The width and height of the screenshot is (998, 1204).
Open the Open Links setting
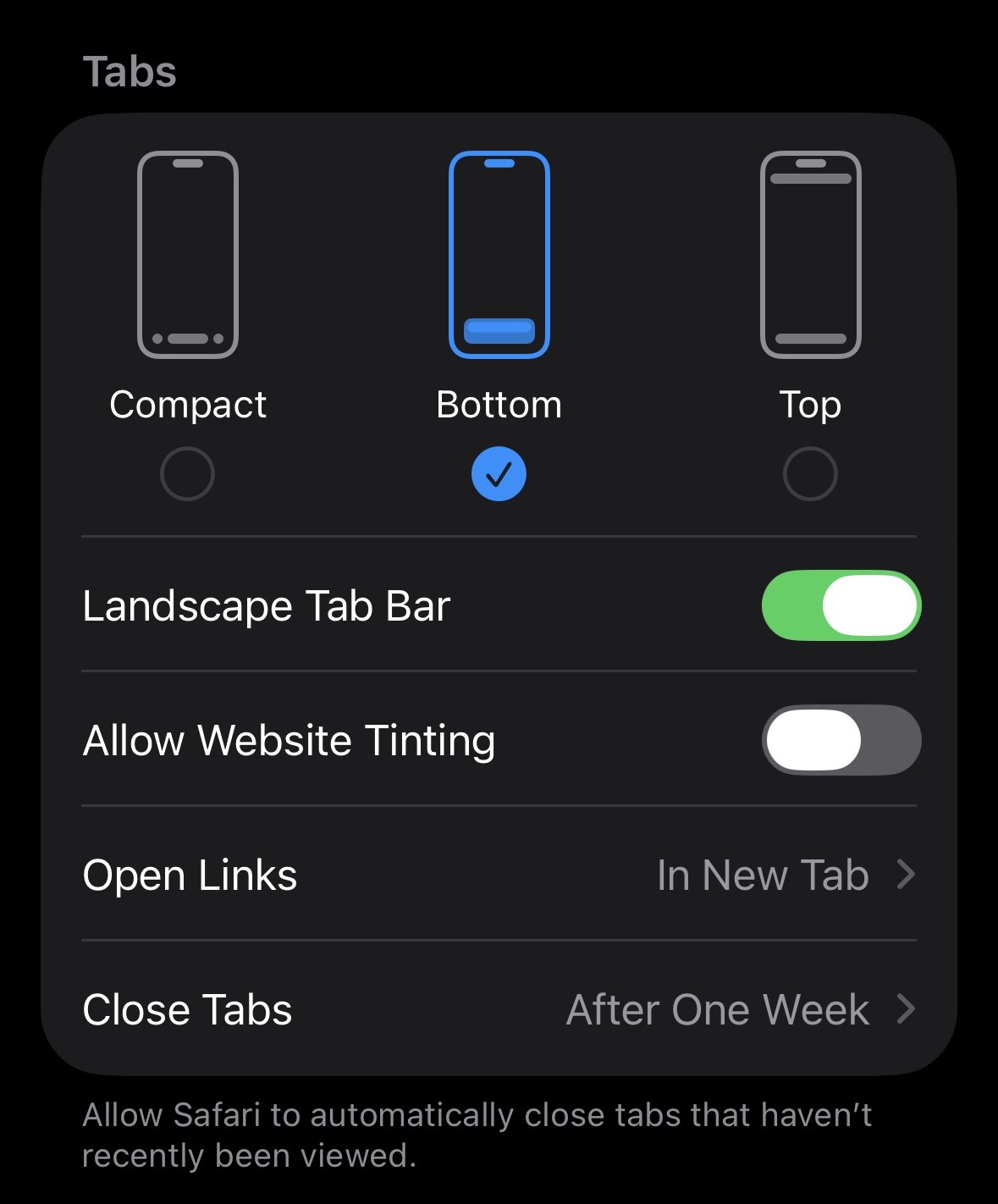tap(499, 875)
